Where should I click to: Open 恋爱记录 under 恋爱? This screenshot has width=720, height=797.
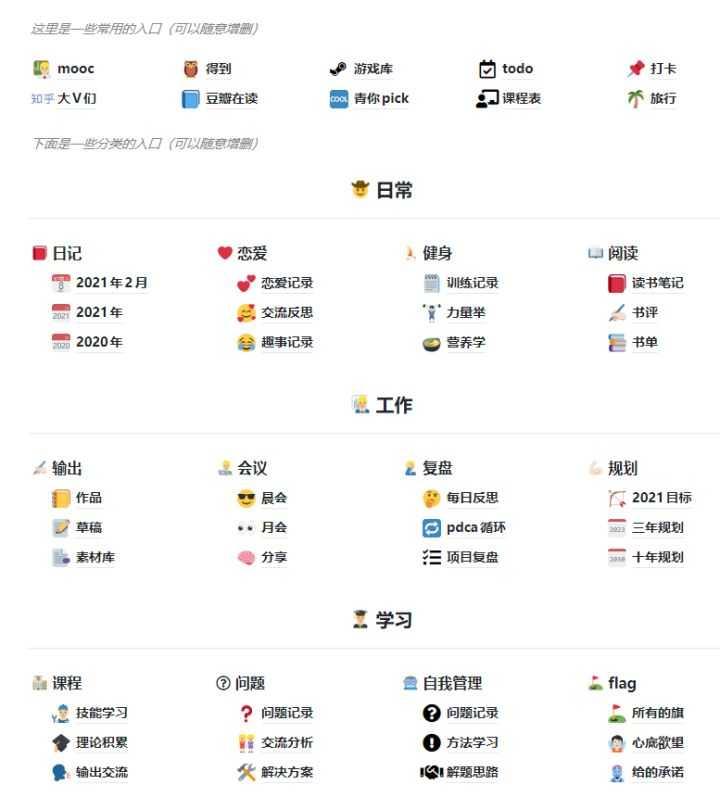coord(286,283)
